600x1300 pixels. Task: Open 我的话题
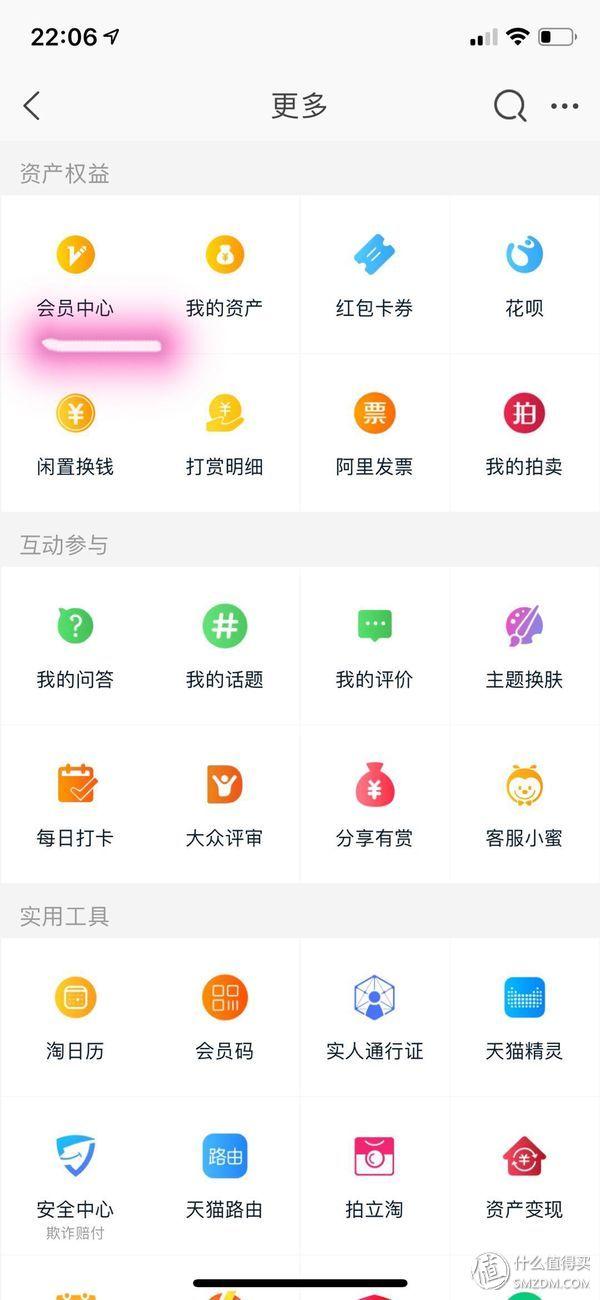tap(225, 646)
